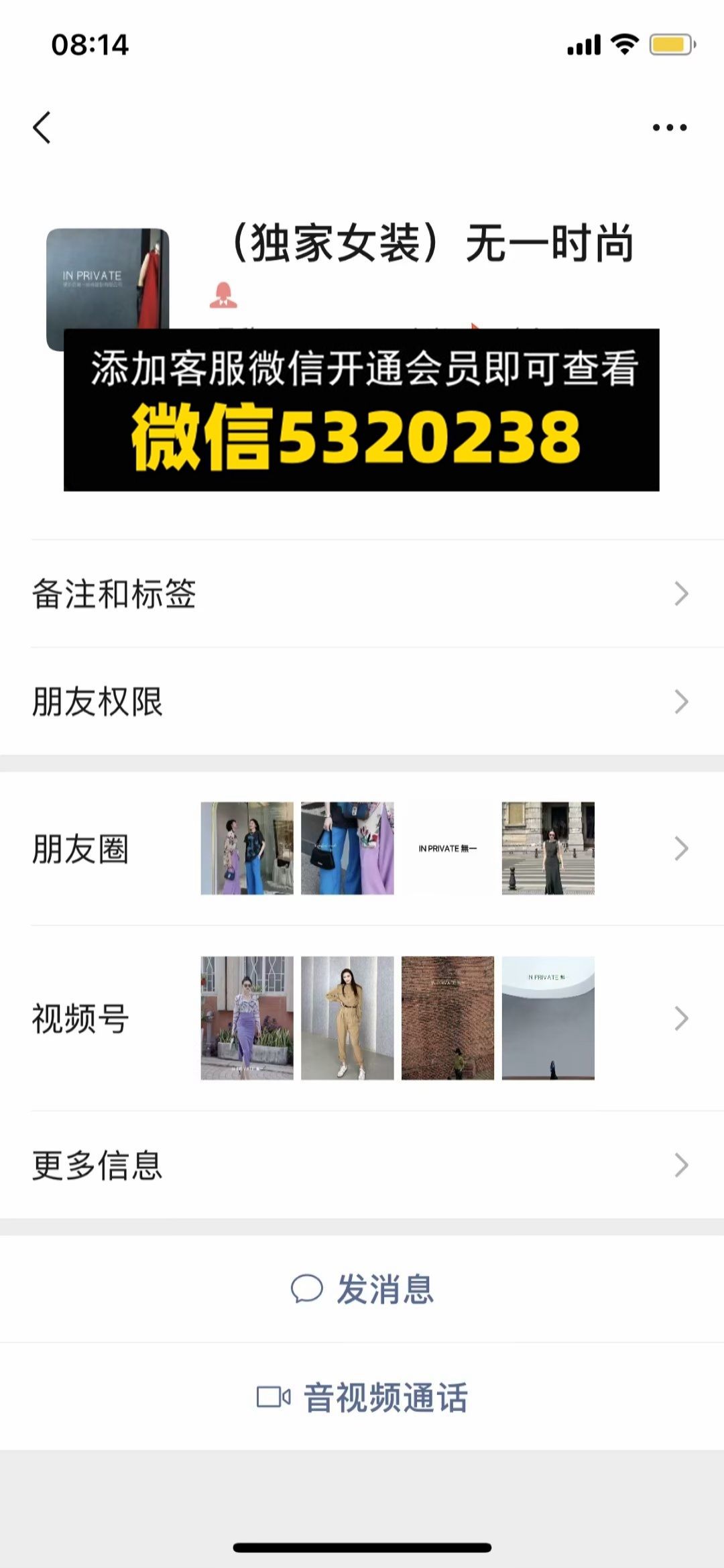Start 音视频通话 with this contact
Screen dimensions: 724x1568
coord(362,1397)
